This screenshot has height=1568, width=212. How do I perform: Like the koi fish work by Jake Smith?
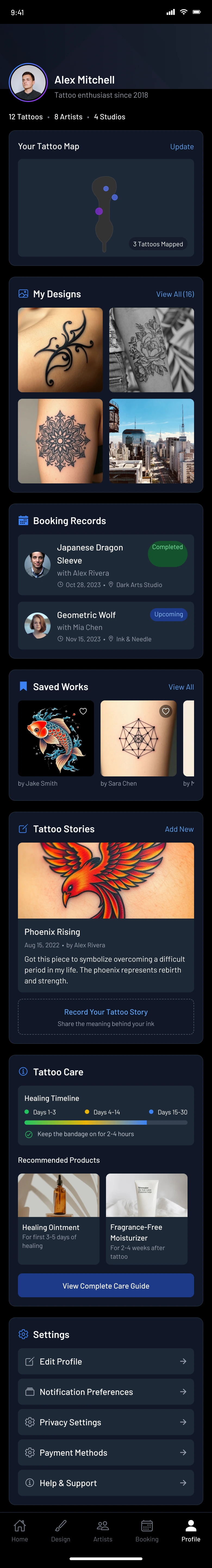tap(83, 711)
